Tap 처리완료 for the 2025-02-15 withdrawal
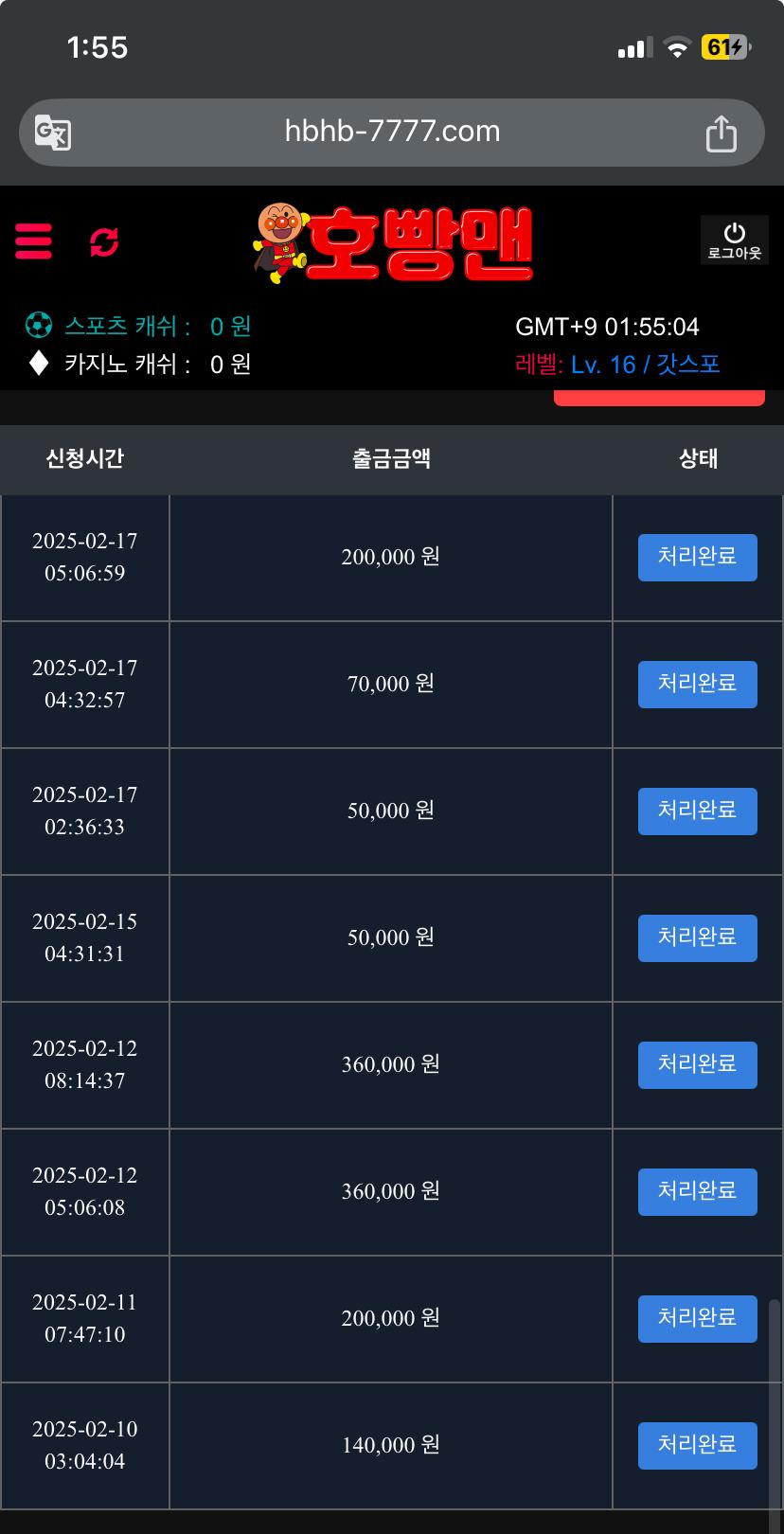 (697, 937)
